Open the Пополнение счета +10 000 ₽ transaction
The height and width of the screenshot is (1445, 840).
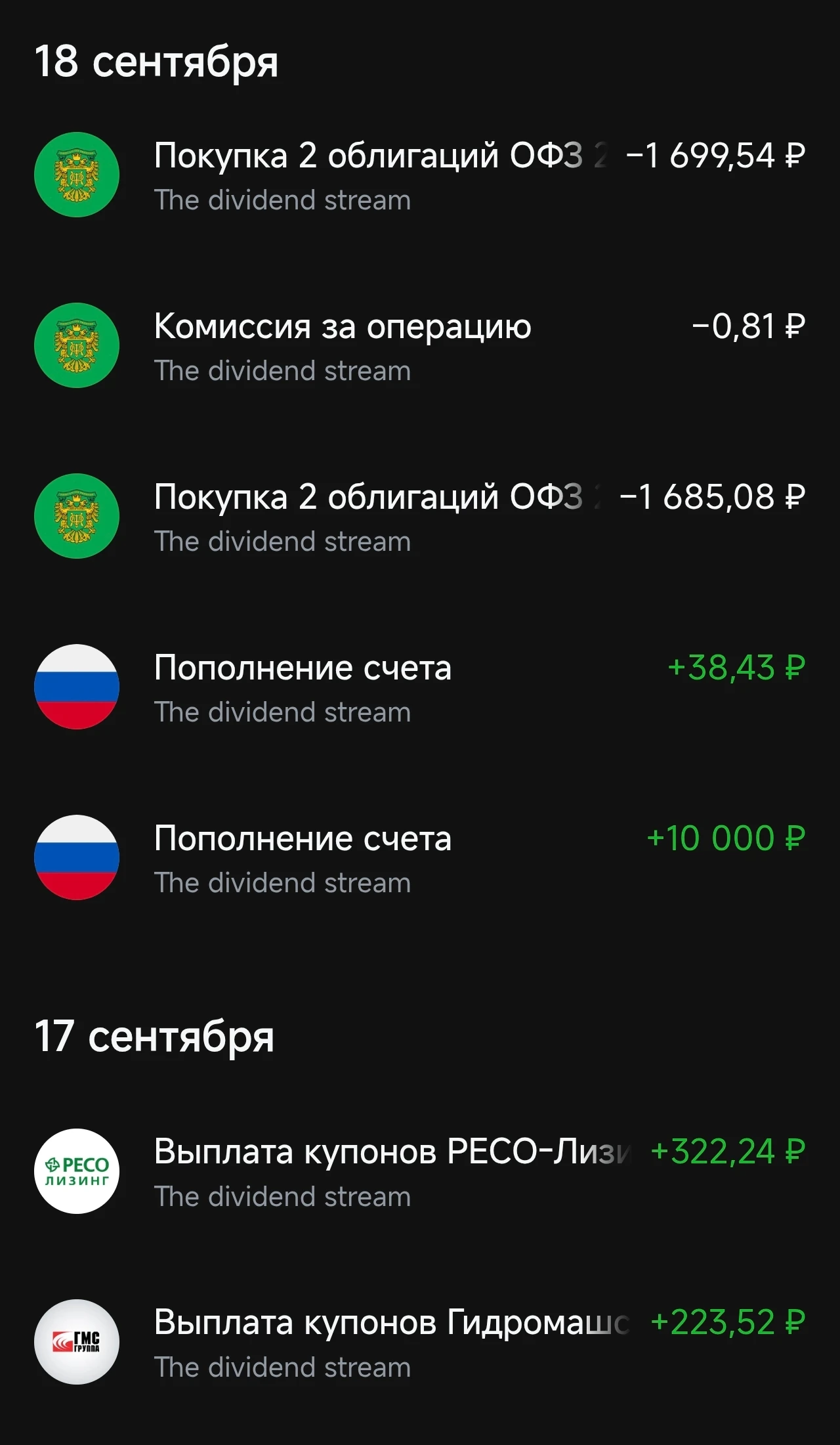pyautogui.click(x=420, y=858)
